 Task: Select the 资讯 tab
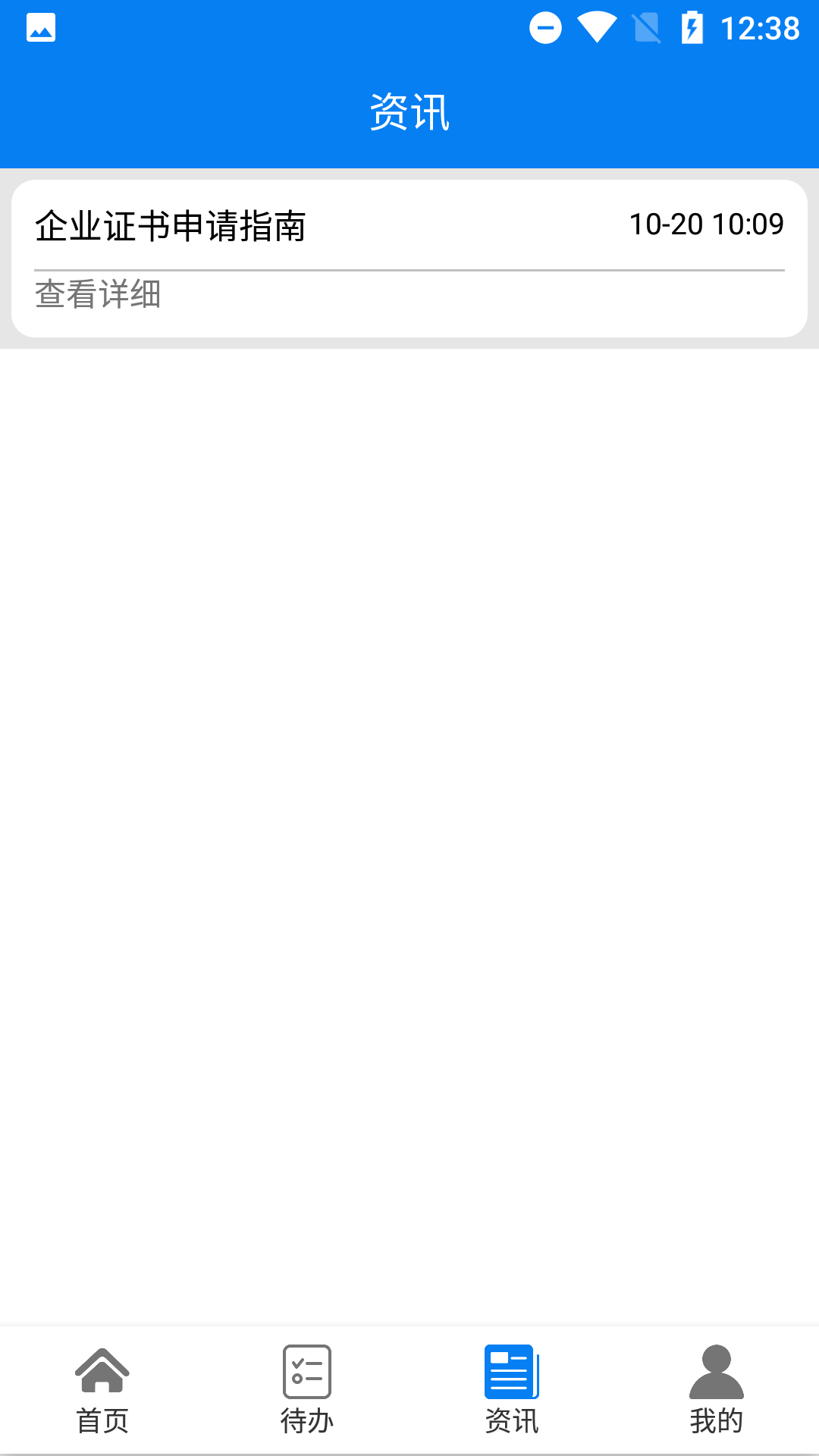click(x=512, y=1391)
